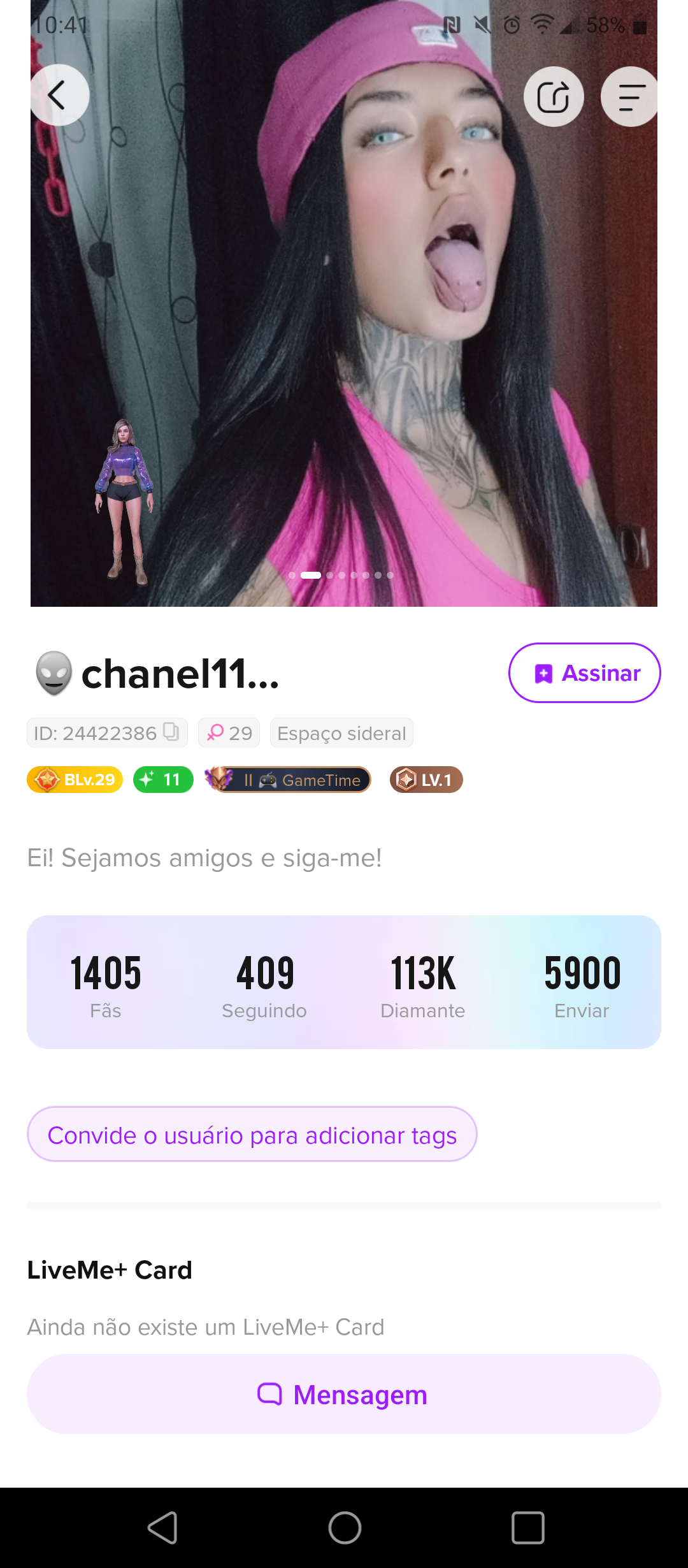The height and width of the screenshot is (1568, 688).
Task: Go back using the top-left arrow
Action: [x=59, y=96]
